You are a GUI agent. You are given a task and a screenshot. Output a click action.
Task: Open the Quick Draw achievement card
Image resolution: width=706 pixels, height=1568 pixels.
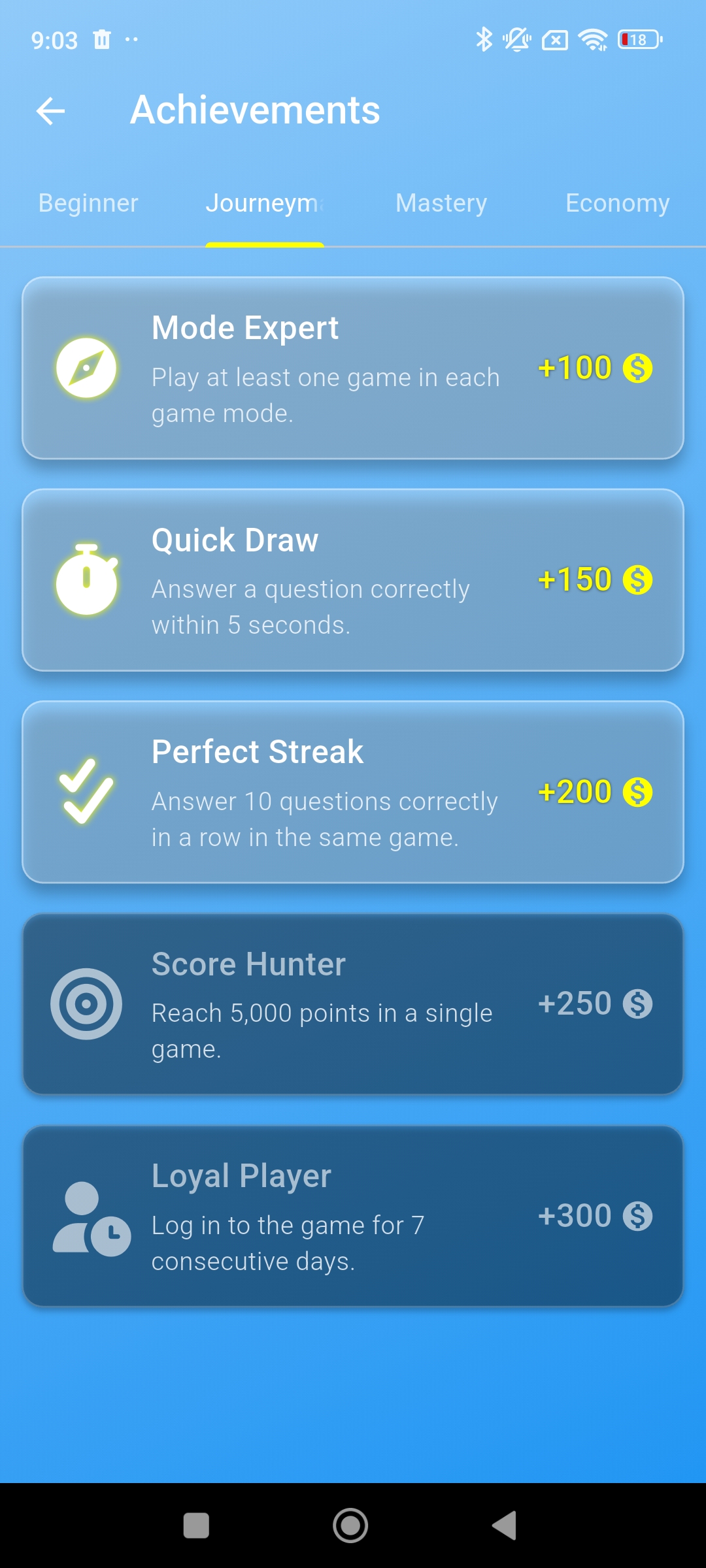point(353,580)
